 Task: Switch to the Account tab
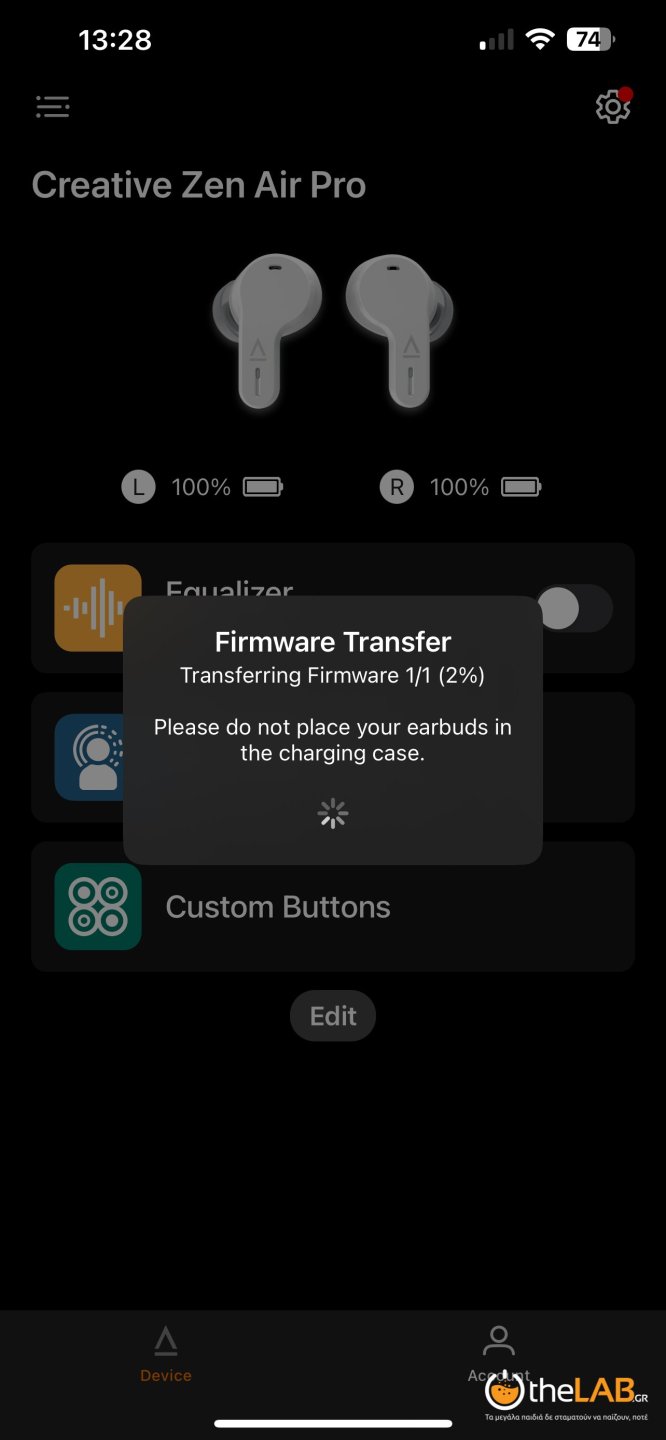click(497, 1353)
